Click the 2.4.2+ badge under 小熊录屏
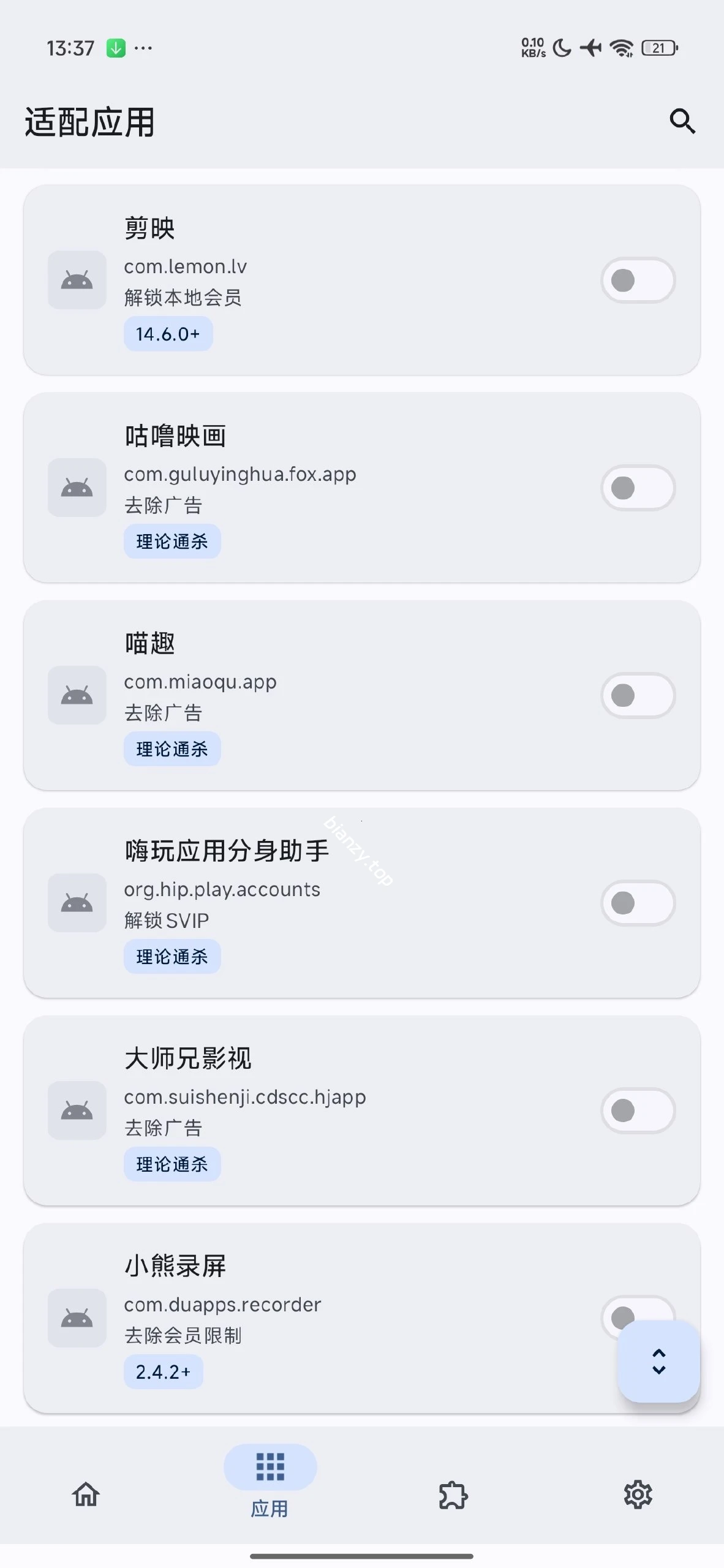 163,1372
